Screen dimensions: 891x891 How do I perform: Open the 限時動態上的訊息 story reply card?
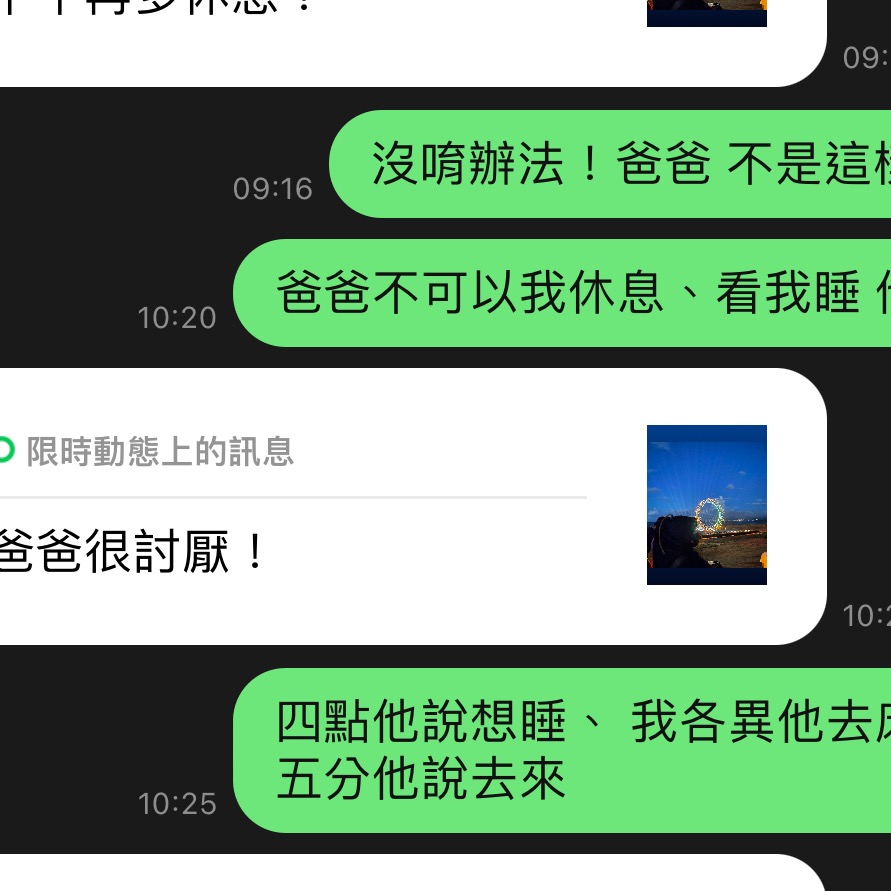pos(160,452)
